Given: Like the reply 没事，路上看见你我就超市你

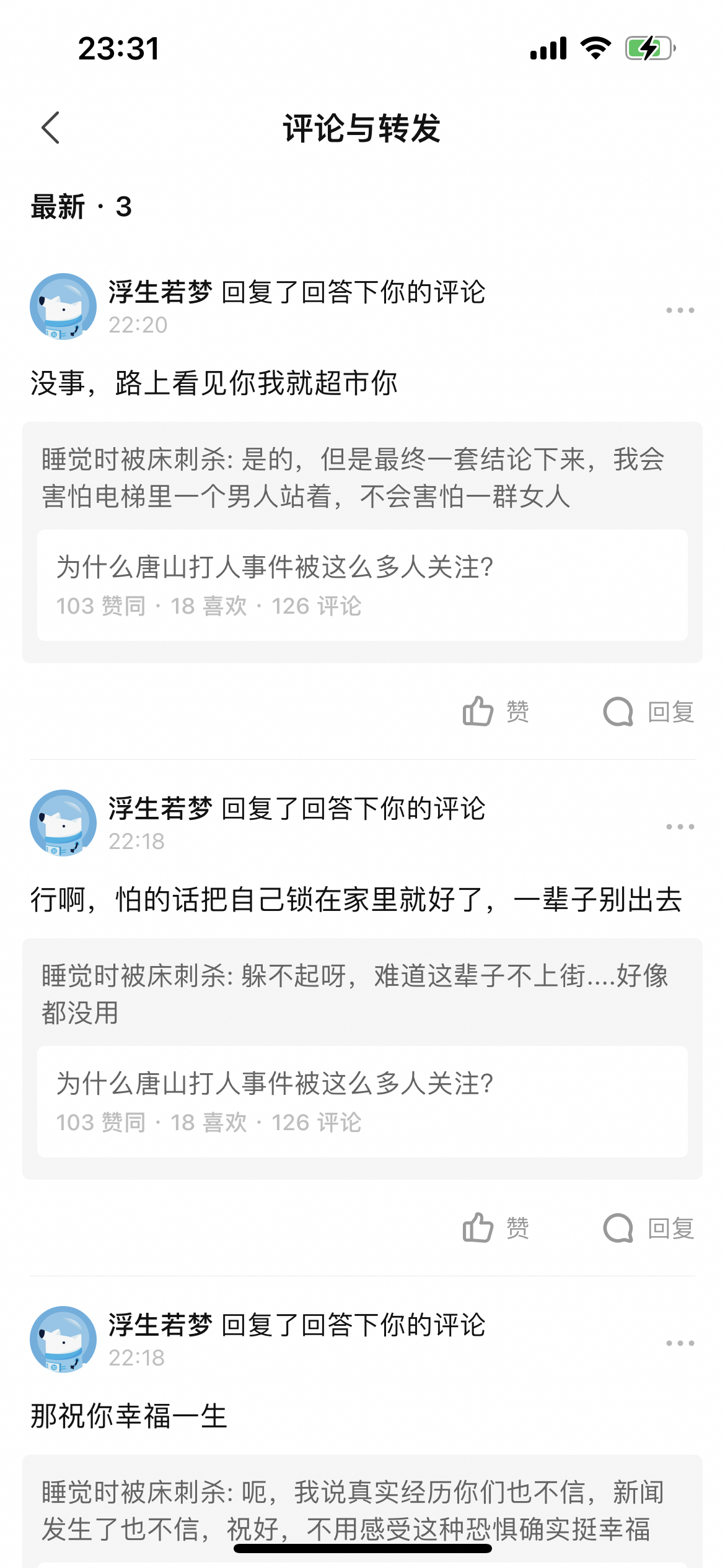Looking at the screenshot, I should click(x=496, y=712).
